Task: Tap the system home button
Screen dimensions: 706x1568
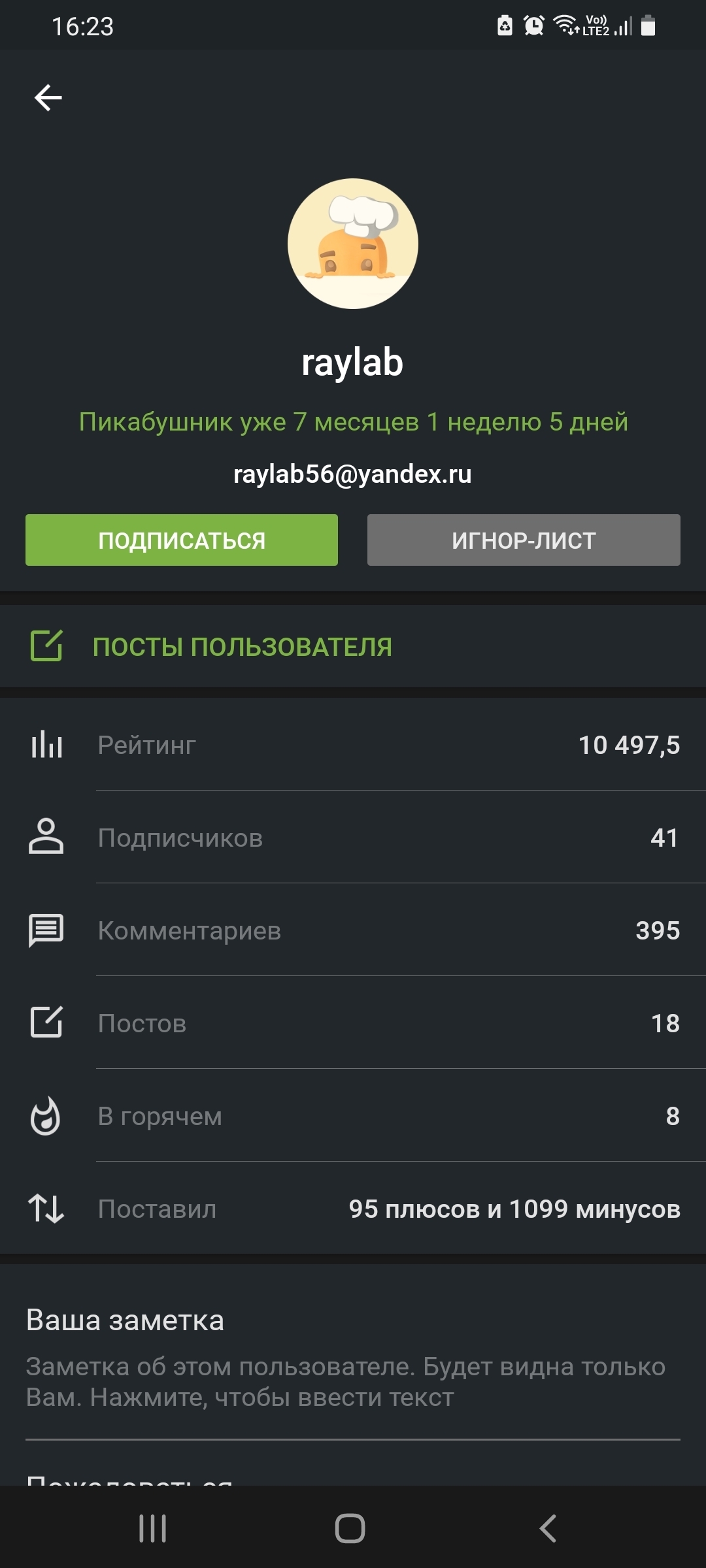Action: coord(350,1528)
